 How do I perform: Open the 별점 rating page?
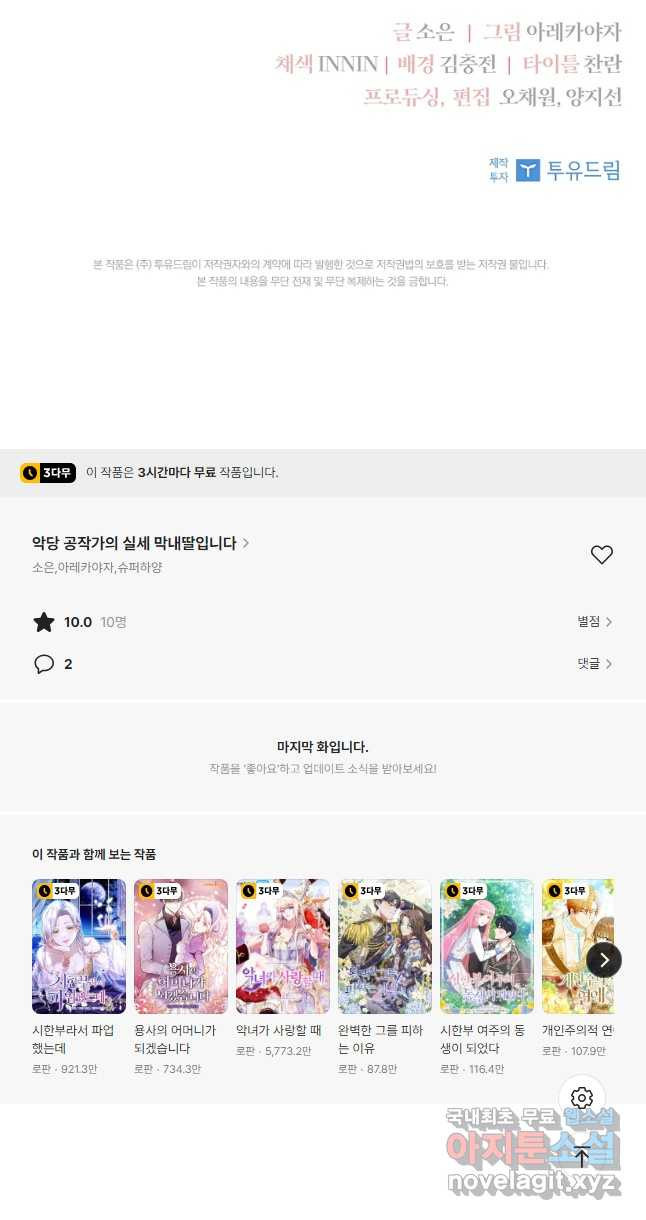595,622
